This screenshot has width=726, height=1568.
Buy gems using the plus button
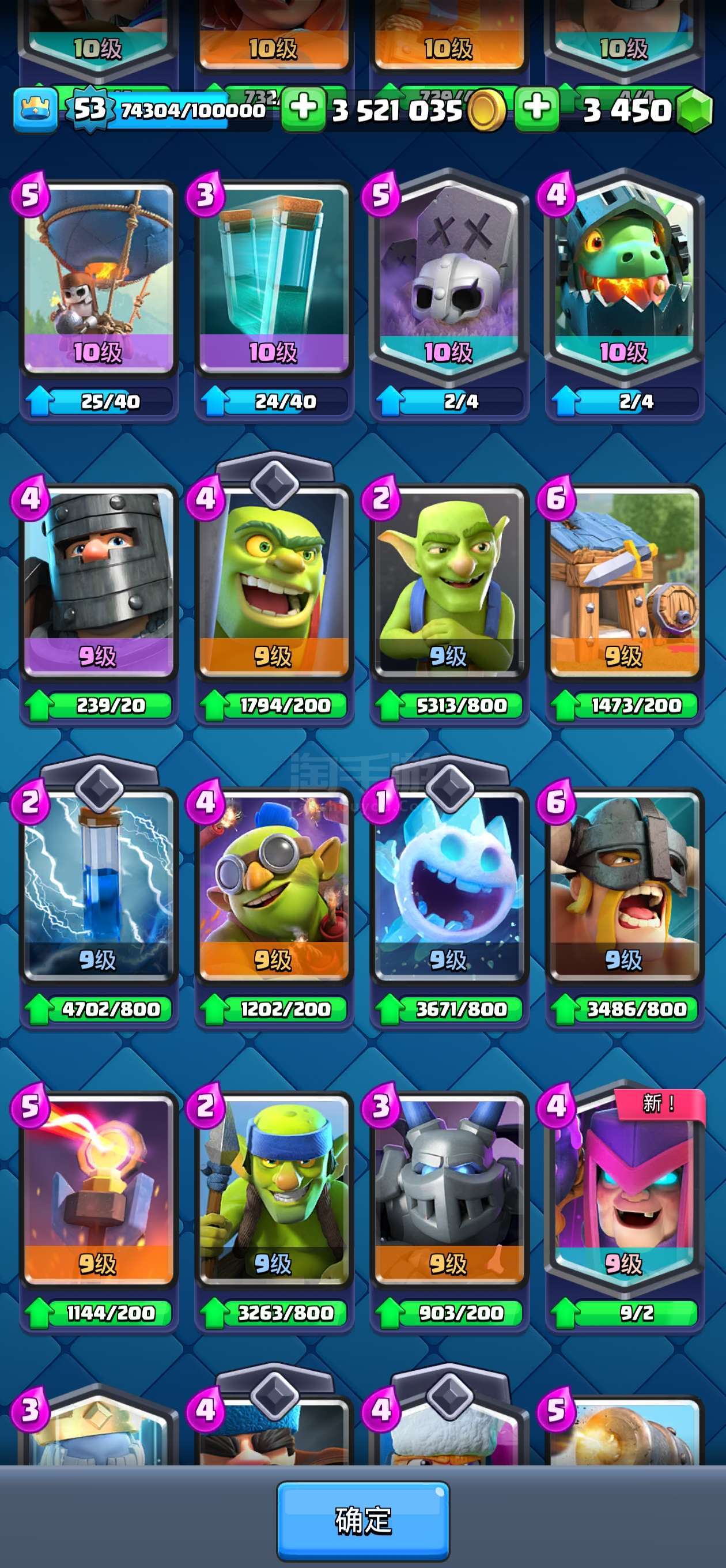pos(537,110)
